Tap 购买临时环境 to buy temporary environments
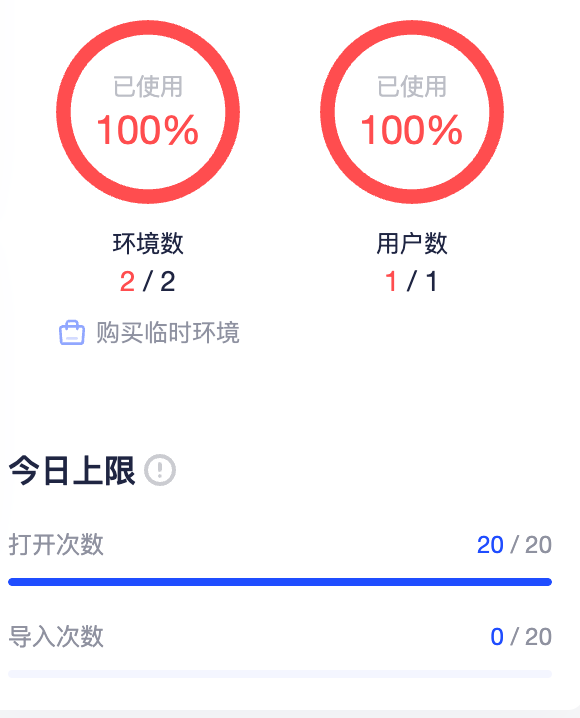 click(149, 333)
